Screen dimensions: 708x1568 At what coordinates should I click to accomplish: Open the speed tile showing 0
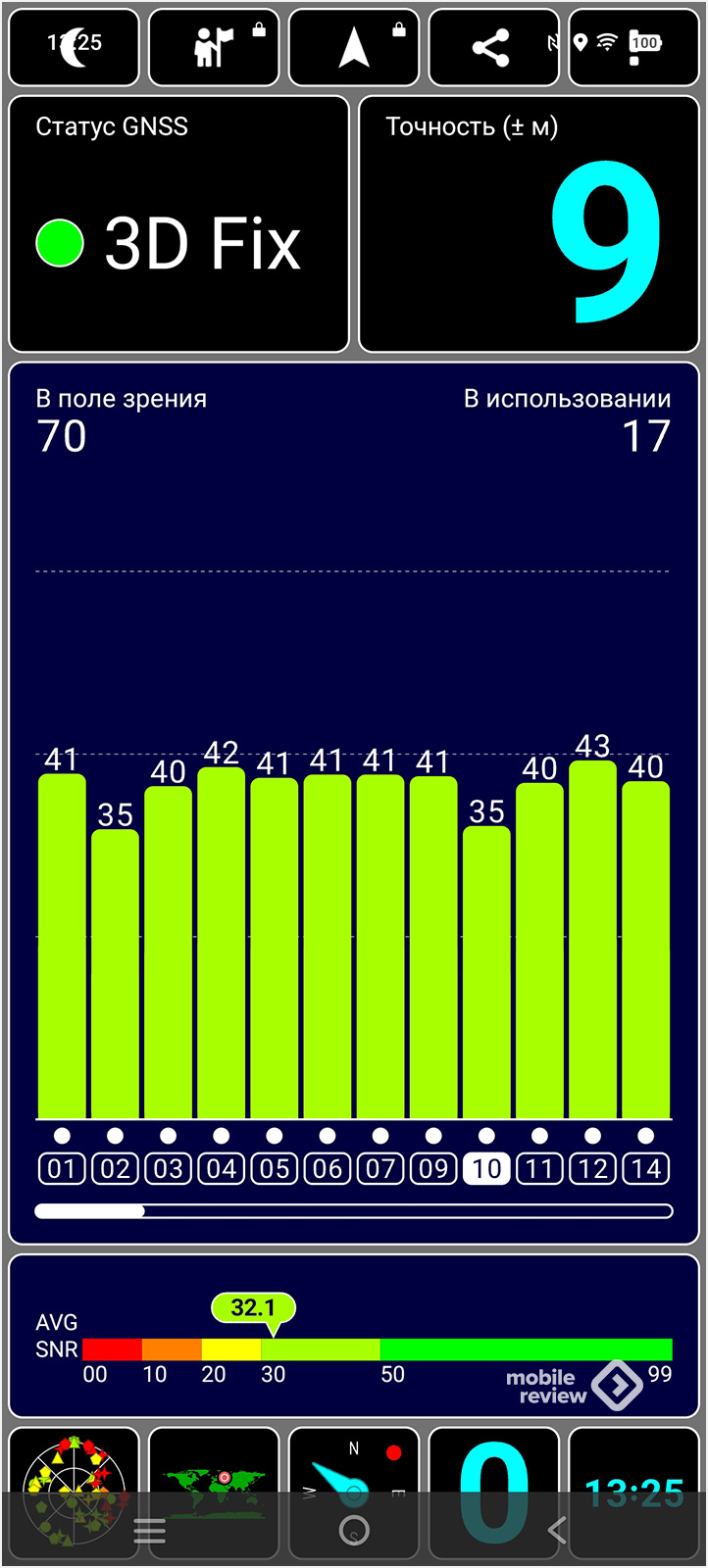click(x=493, y=1493)
